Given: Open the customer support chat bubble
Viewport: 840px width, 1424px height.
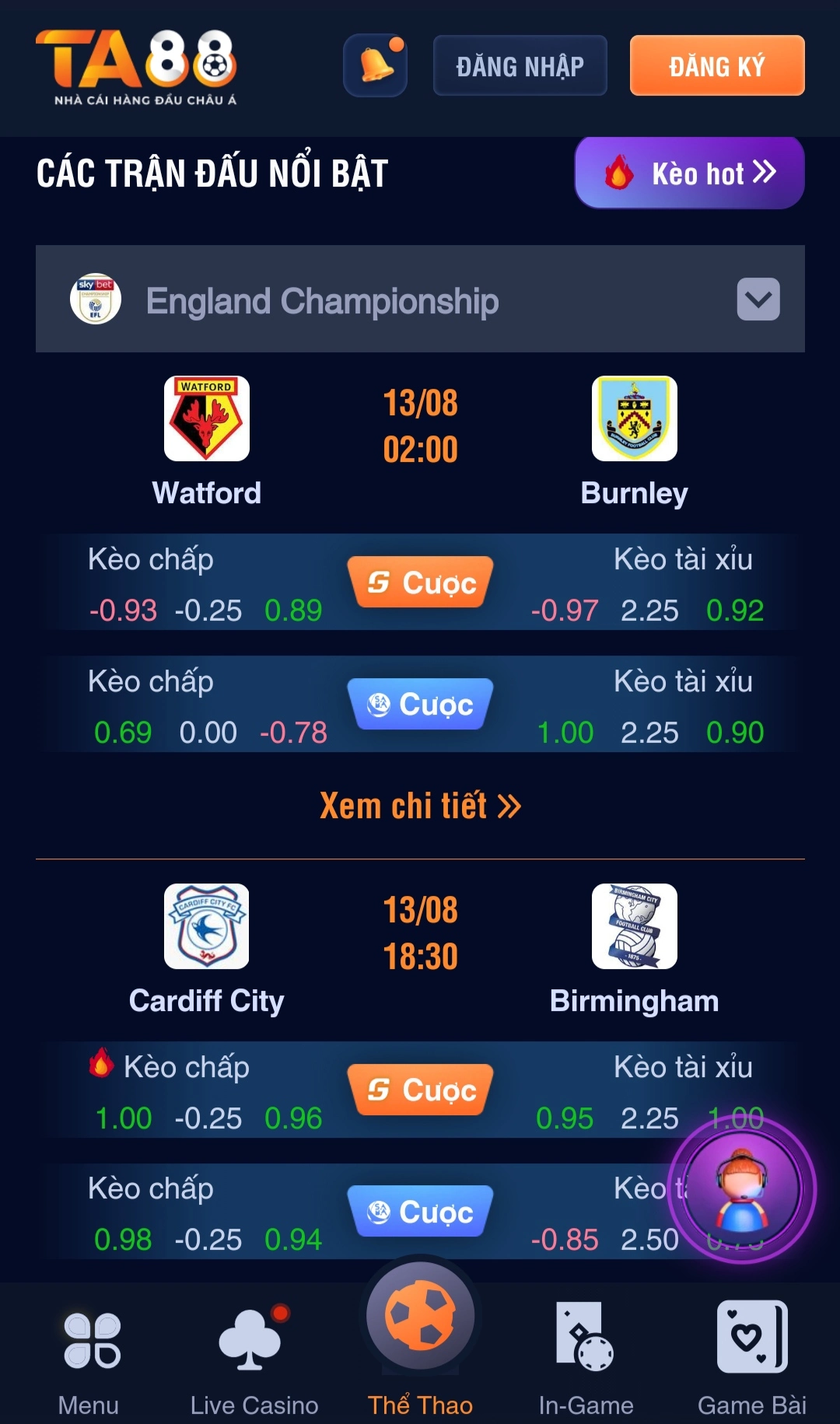Looking at the screenshot, I should 742,1189.
